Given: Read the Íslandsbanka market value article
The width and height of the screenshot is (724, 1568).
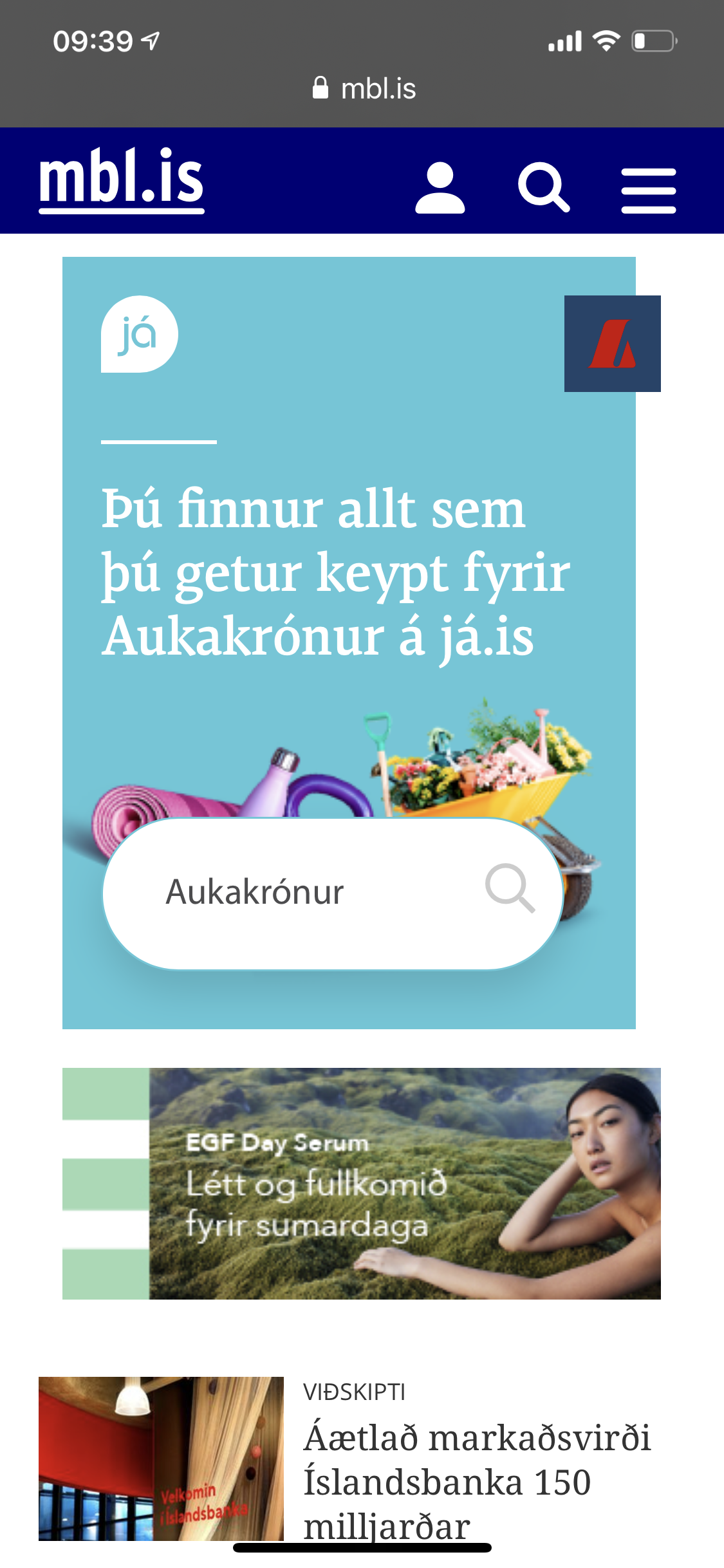Looking at the screenshot, I should coord(476,1480).
